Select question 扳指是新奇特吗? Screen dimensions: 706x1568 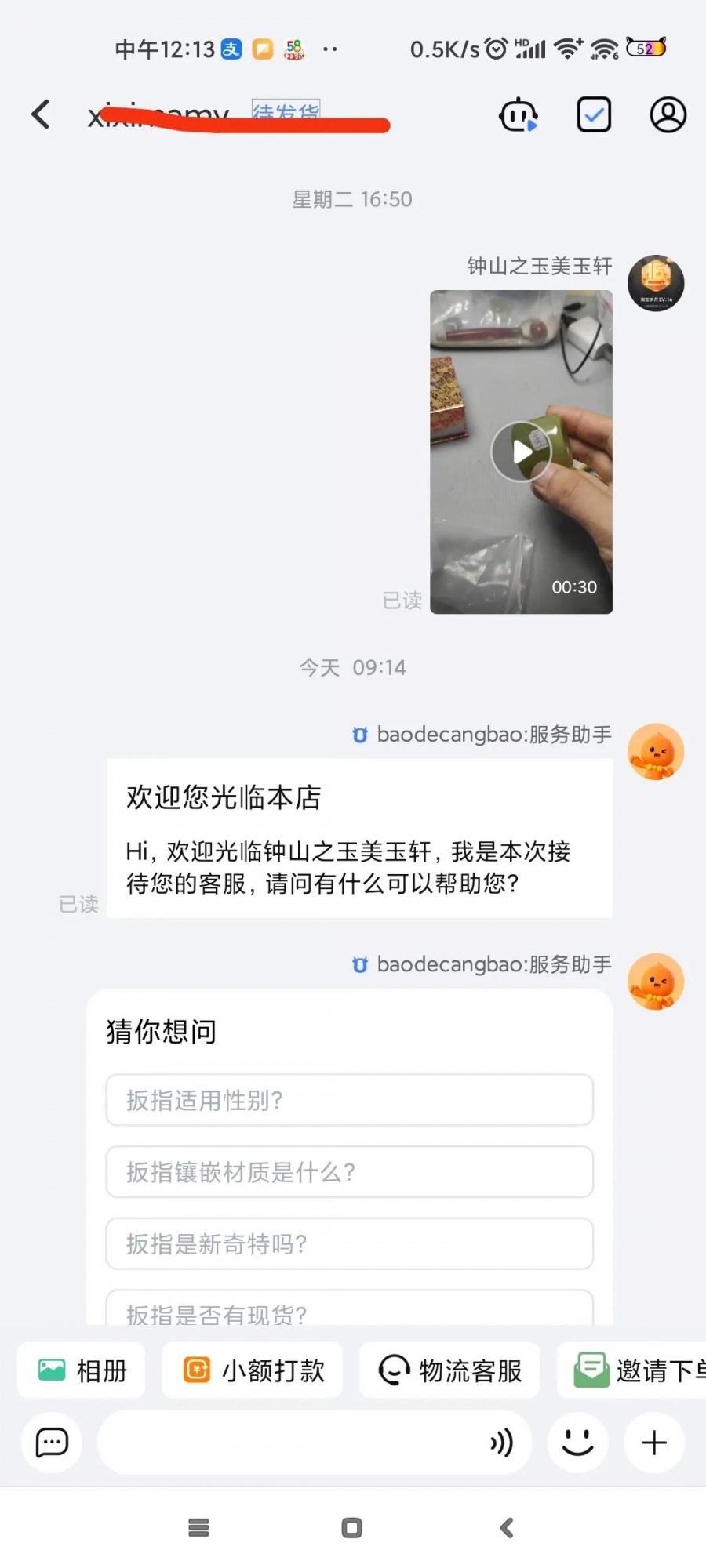coord(349,1243)
